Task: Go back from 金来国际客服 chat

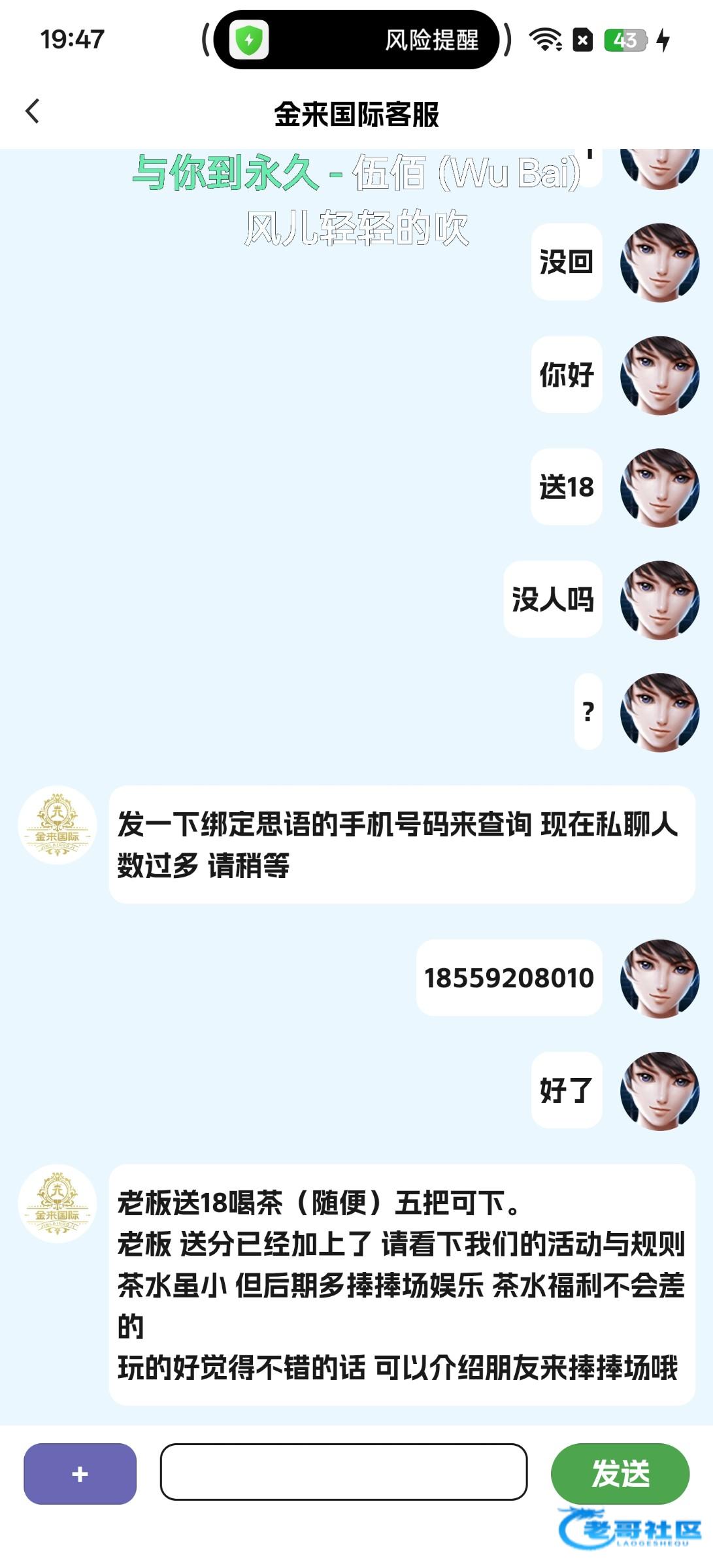Action: click(x=33, y=111)
